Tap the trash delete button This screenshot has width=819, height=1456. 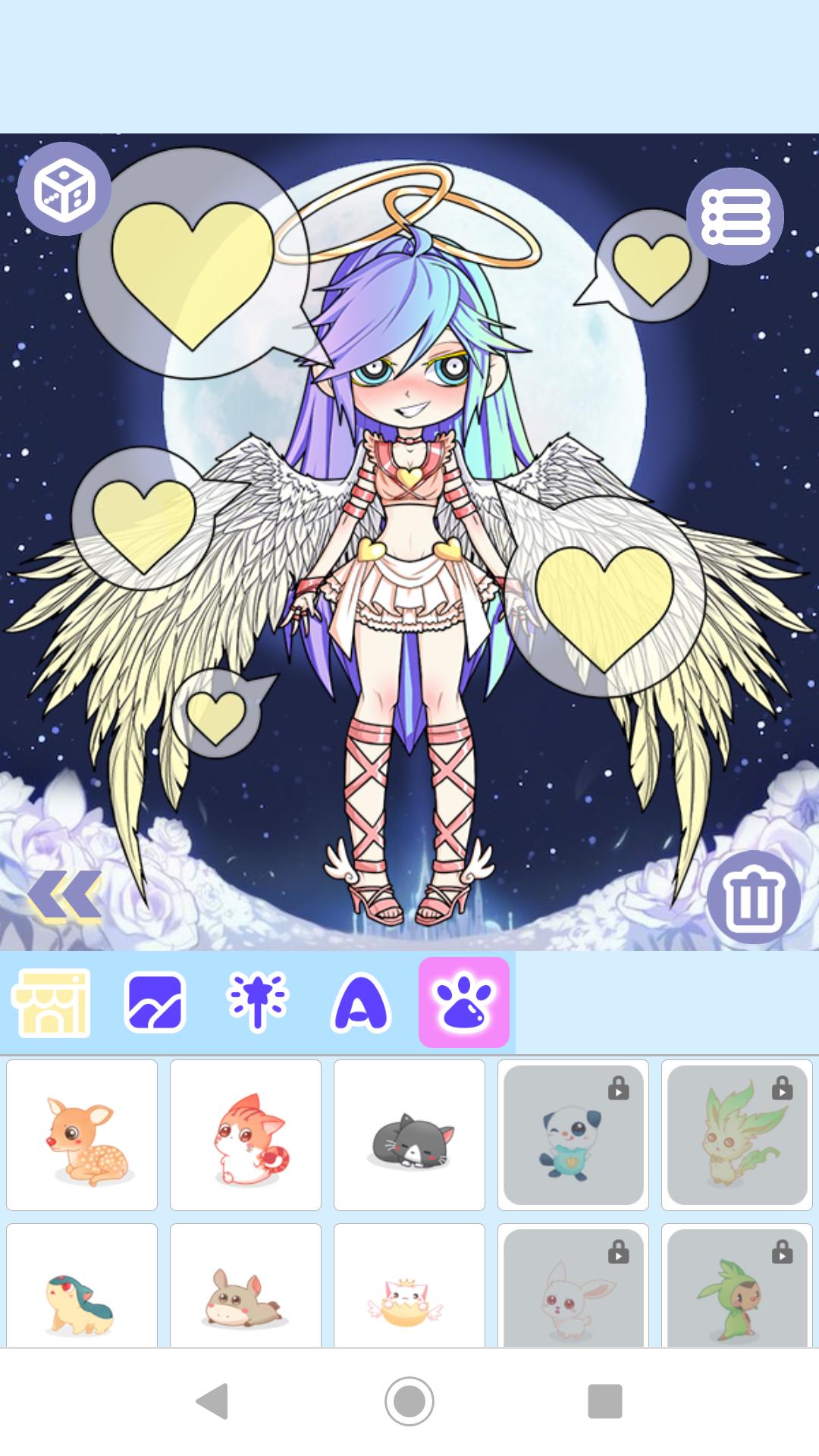[x=753, y=897]
